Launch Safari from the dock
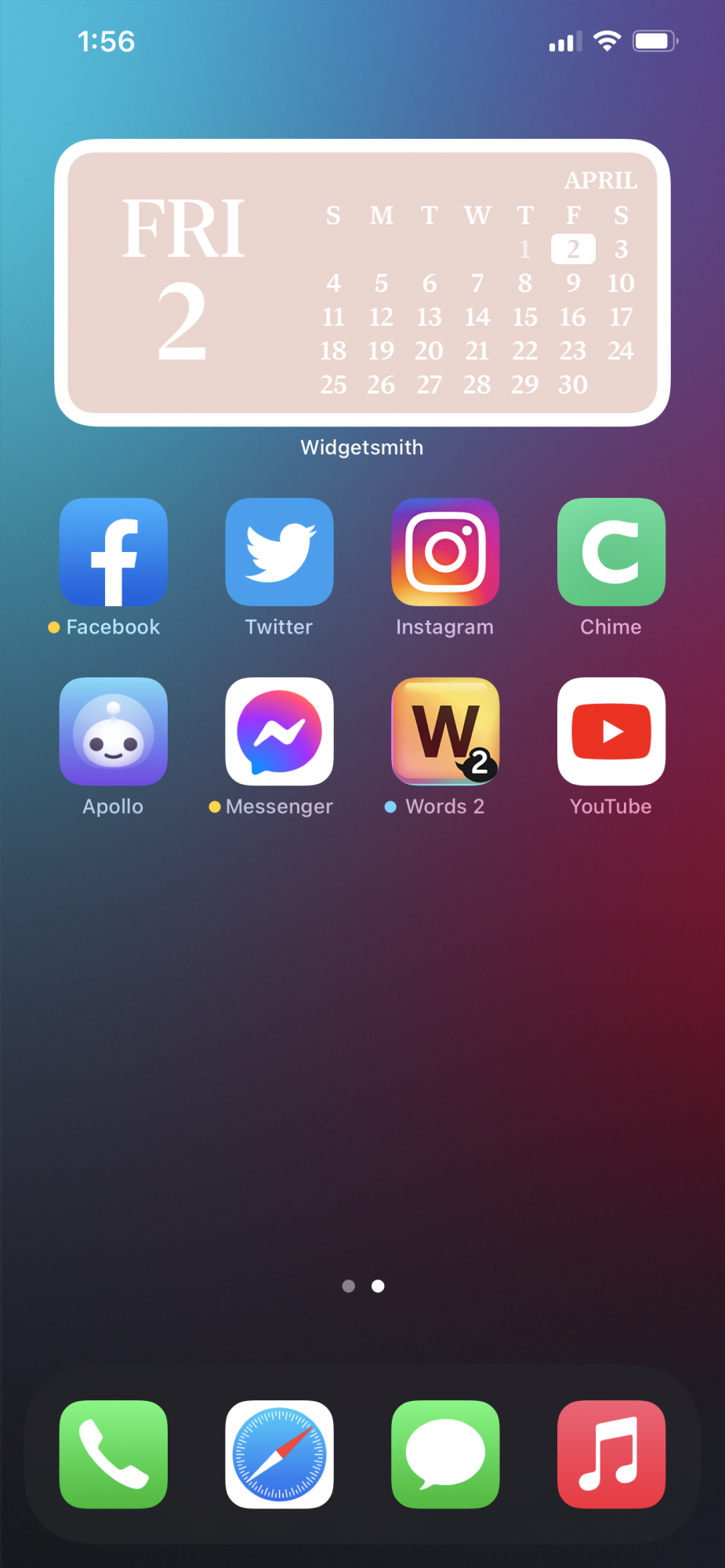 tap(279, 1454)
